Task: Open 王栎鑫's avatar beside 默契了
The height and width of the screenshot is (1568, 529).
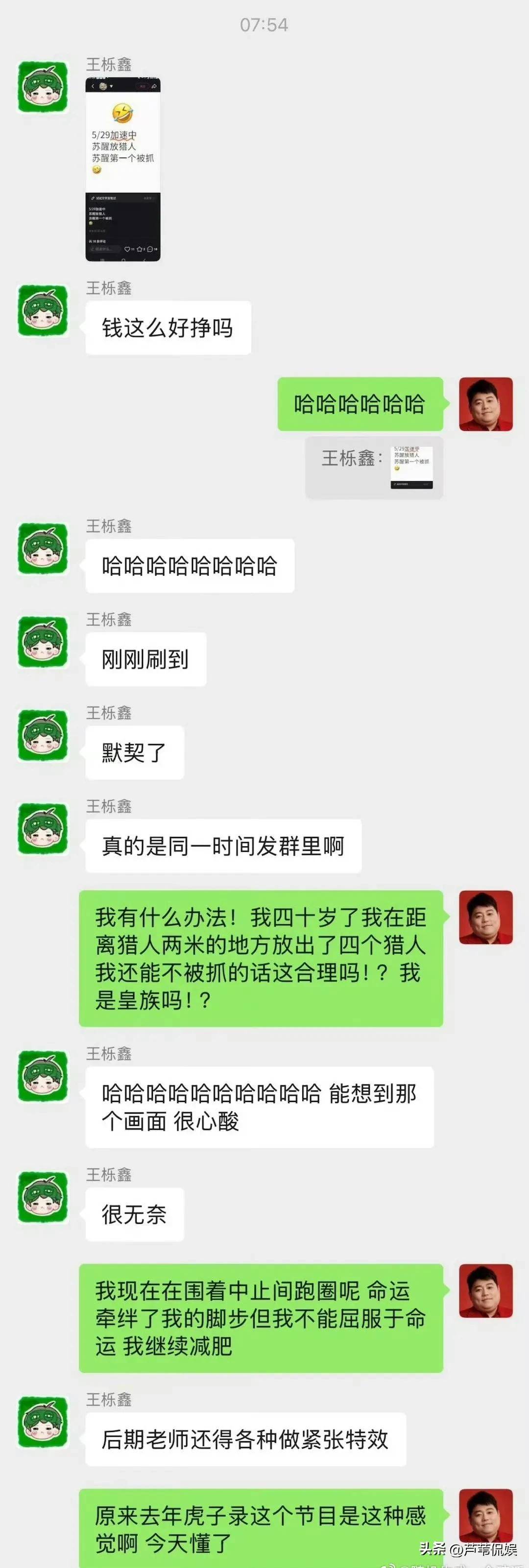Action: pyautogui.click(x=43, y=735)
